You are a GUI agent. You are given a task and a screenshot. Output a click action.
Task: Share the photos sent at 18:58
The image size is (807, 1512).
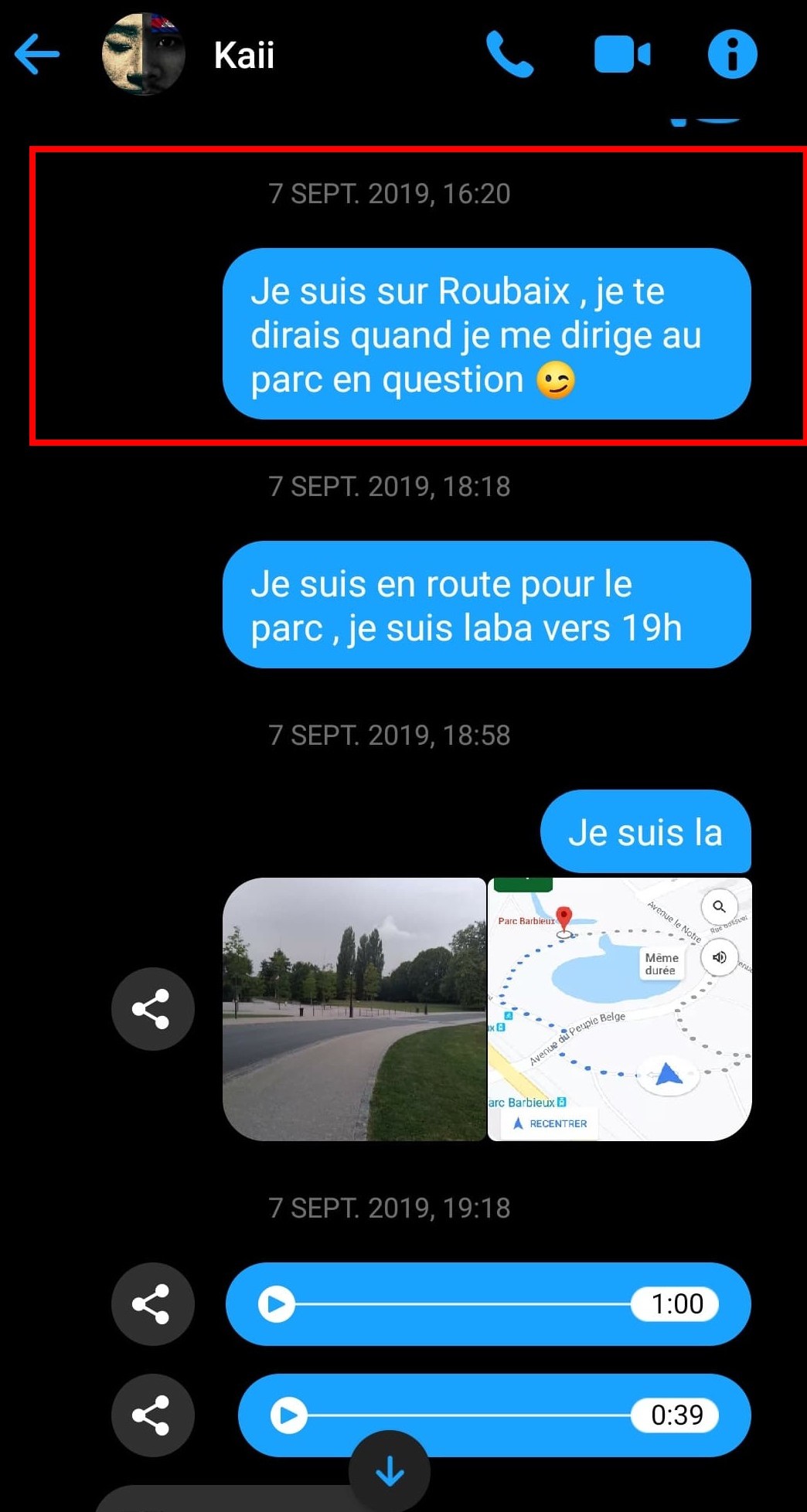[152, 1008]
